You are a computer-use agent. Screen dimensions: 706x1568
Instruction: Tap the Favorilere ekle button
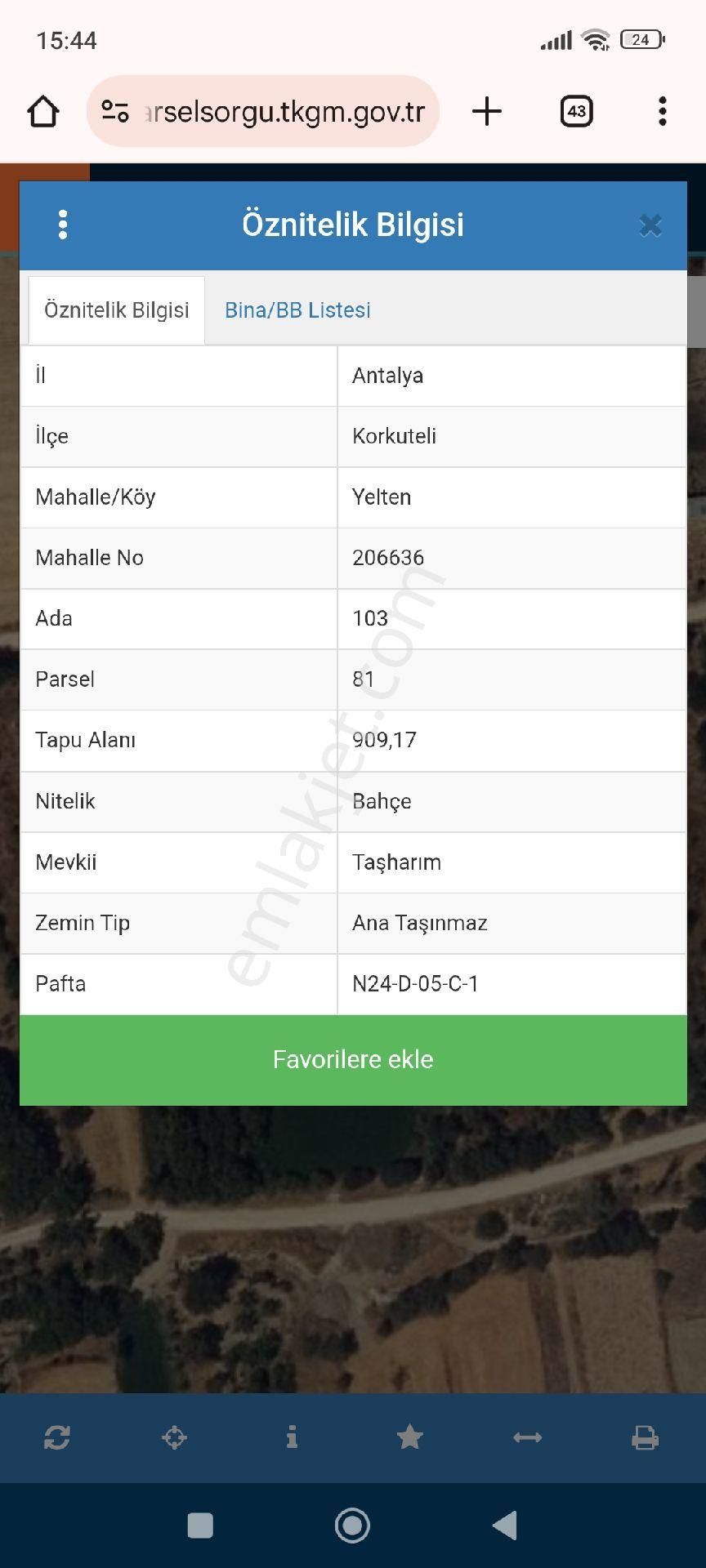click(x=353, y=1060)
